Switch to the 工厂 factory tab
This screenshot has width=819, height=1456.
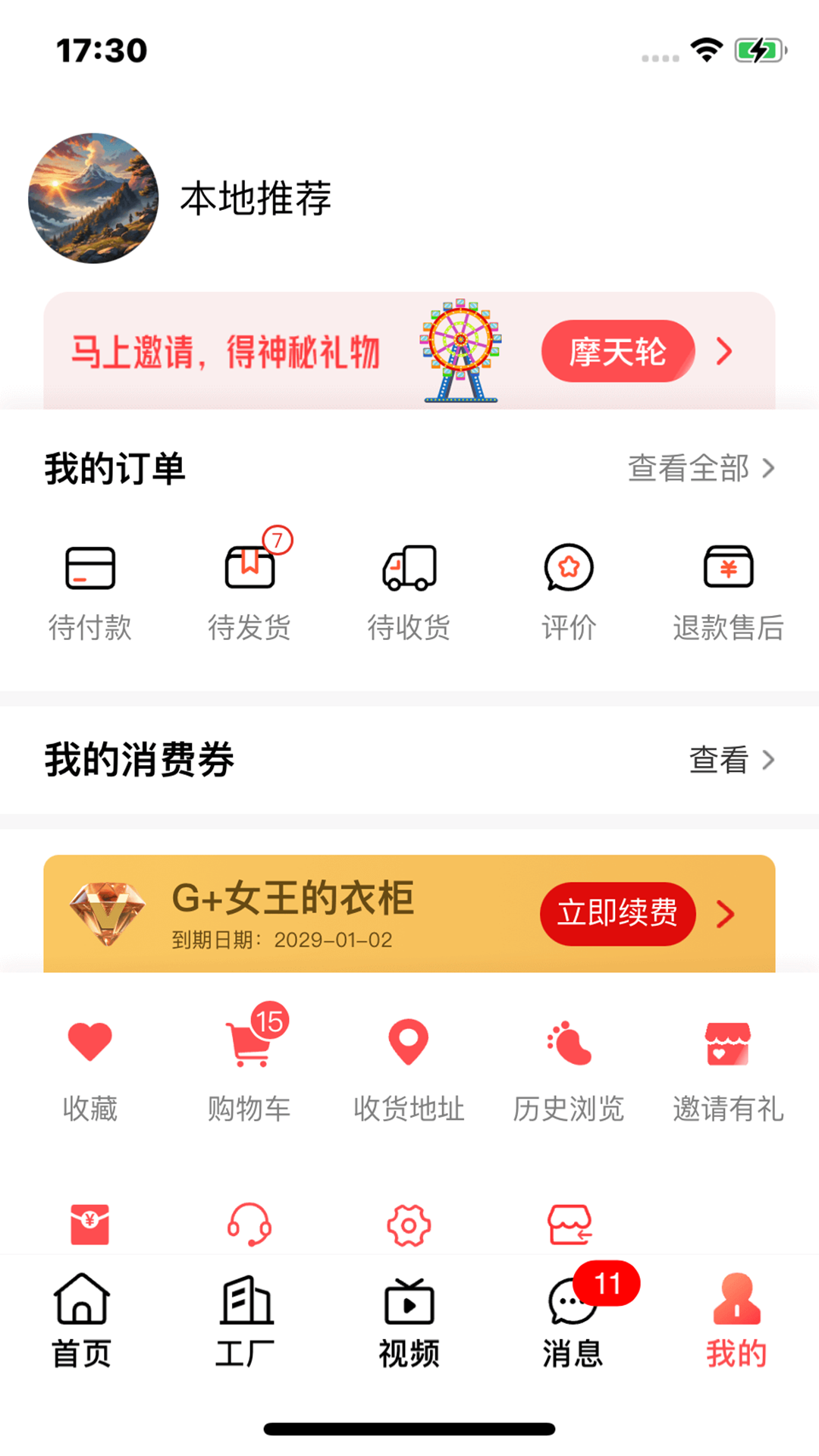246,1321
